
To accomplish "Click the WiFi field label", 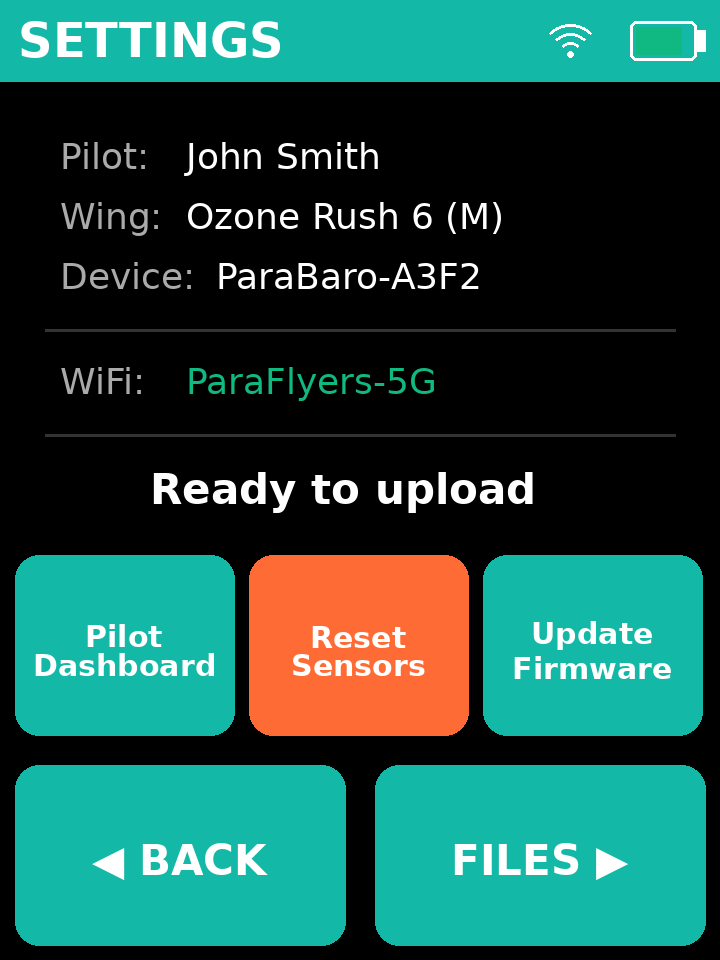I will pos(101,381).
